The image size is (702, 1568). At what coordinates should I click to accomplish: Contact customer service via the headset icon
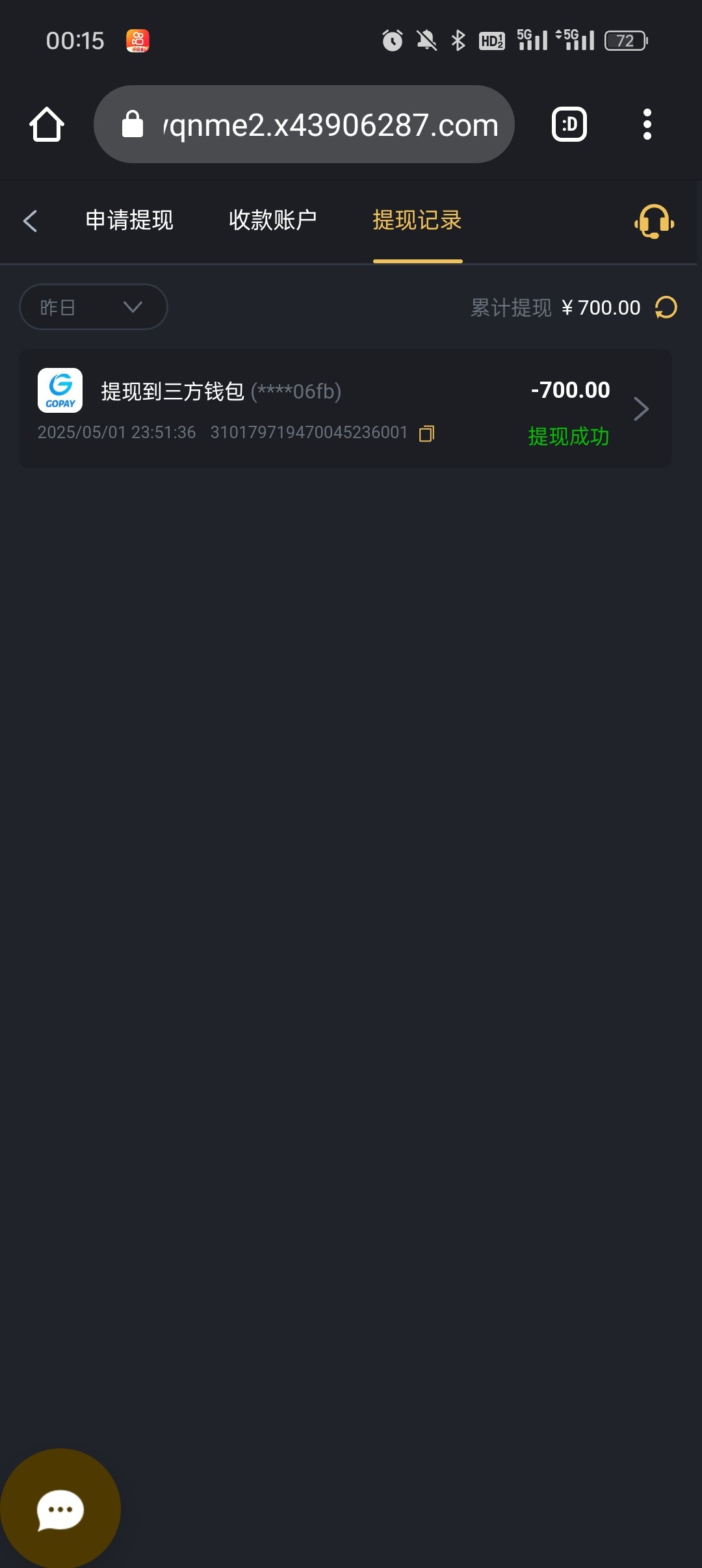[x=654, y=222]
